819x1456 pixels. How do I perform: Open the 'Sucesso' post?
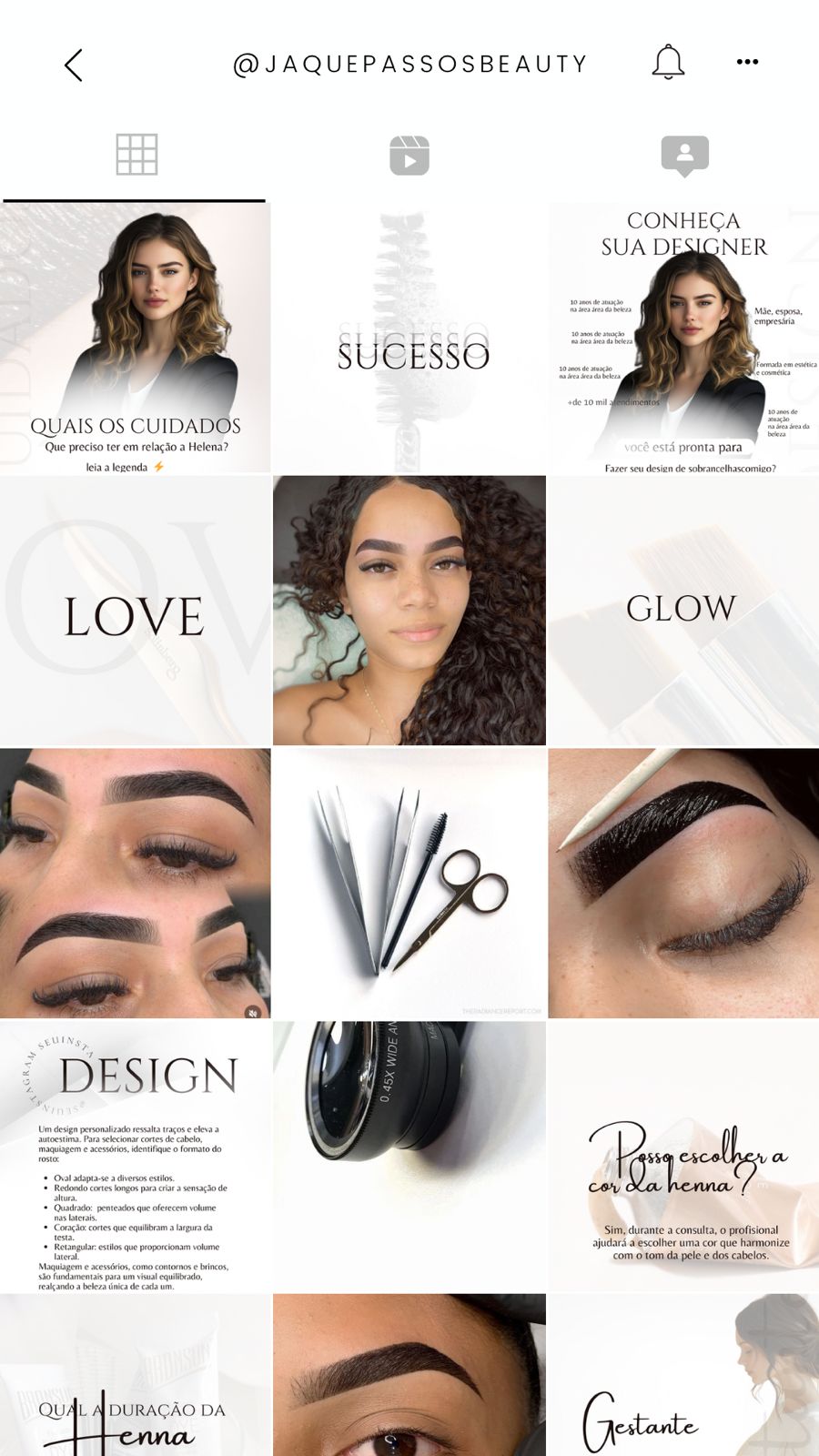pyautogui.click(x=409, y=338)
